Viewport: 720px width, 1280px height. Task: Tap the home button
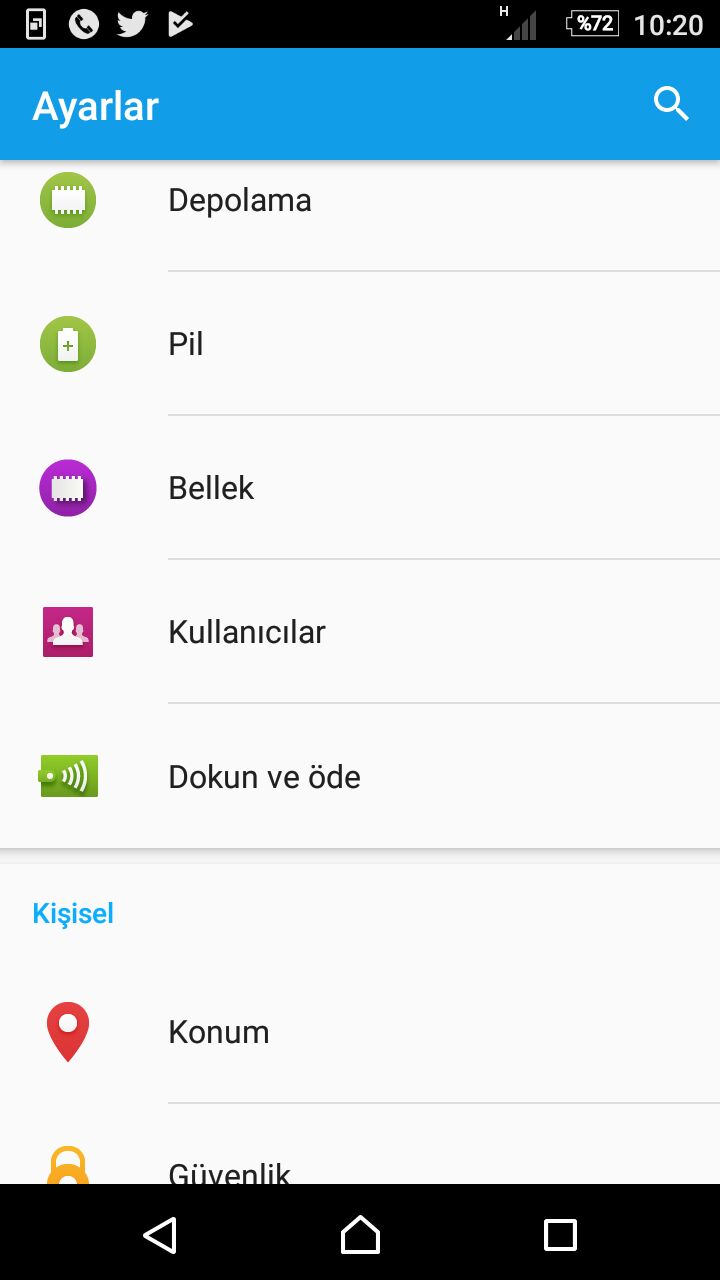(x=360, y=1234)
